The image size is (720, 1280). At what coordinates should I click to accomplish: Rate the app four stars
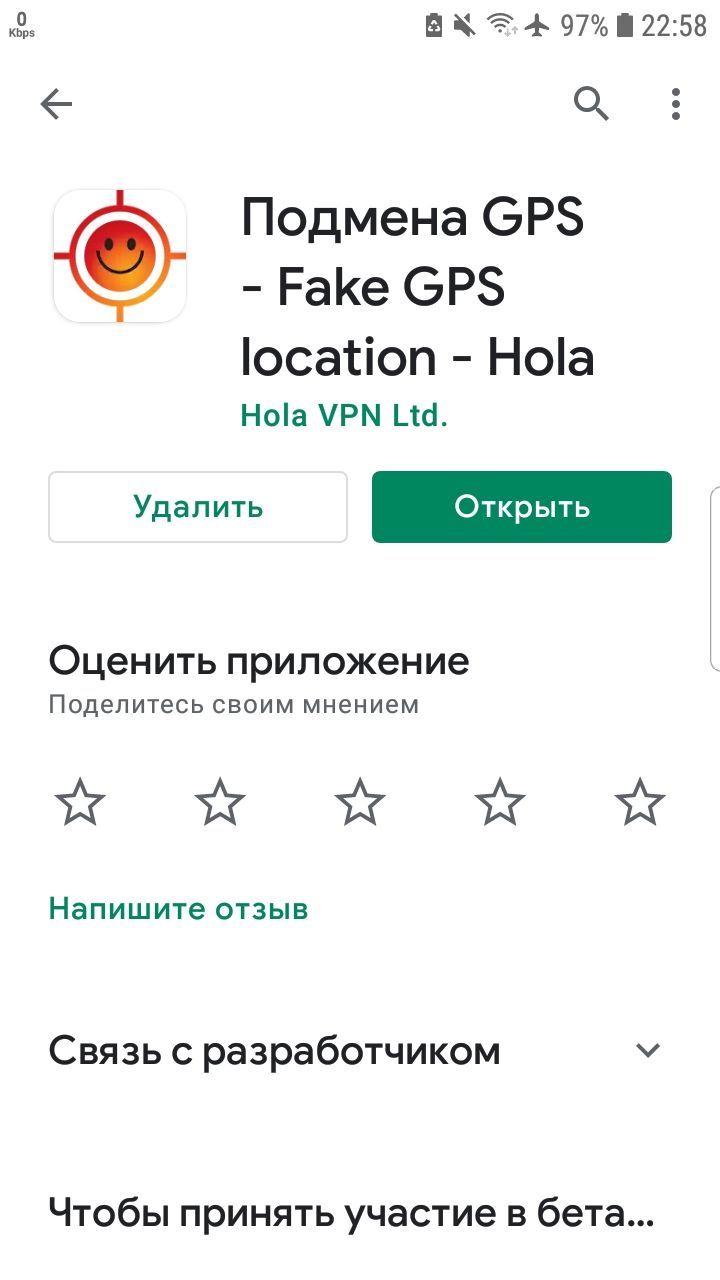coord(500,803)
